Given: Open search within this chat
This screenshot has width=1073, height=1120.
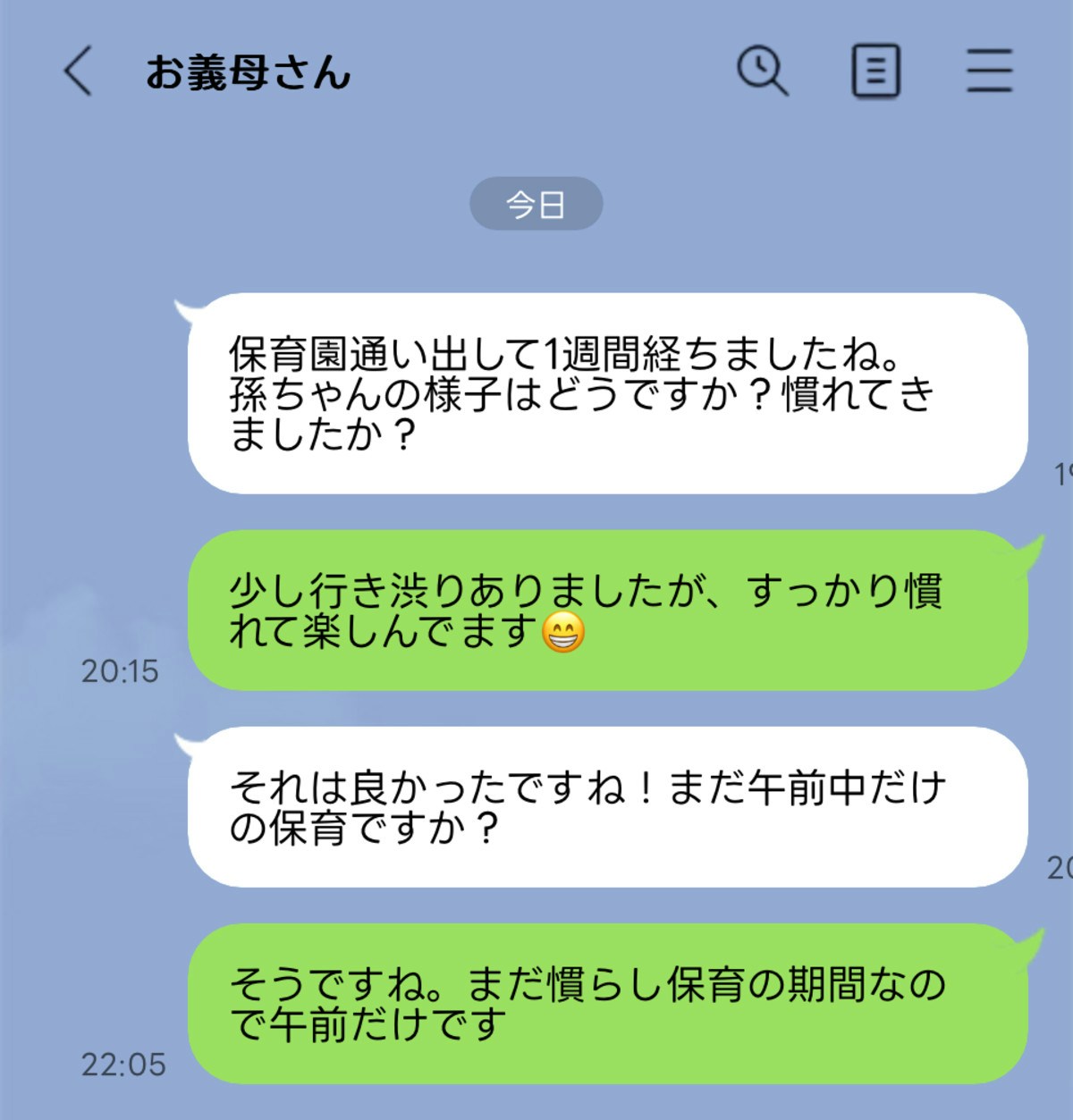Looking at the screenshot, I should point(762,71).
